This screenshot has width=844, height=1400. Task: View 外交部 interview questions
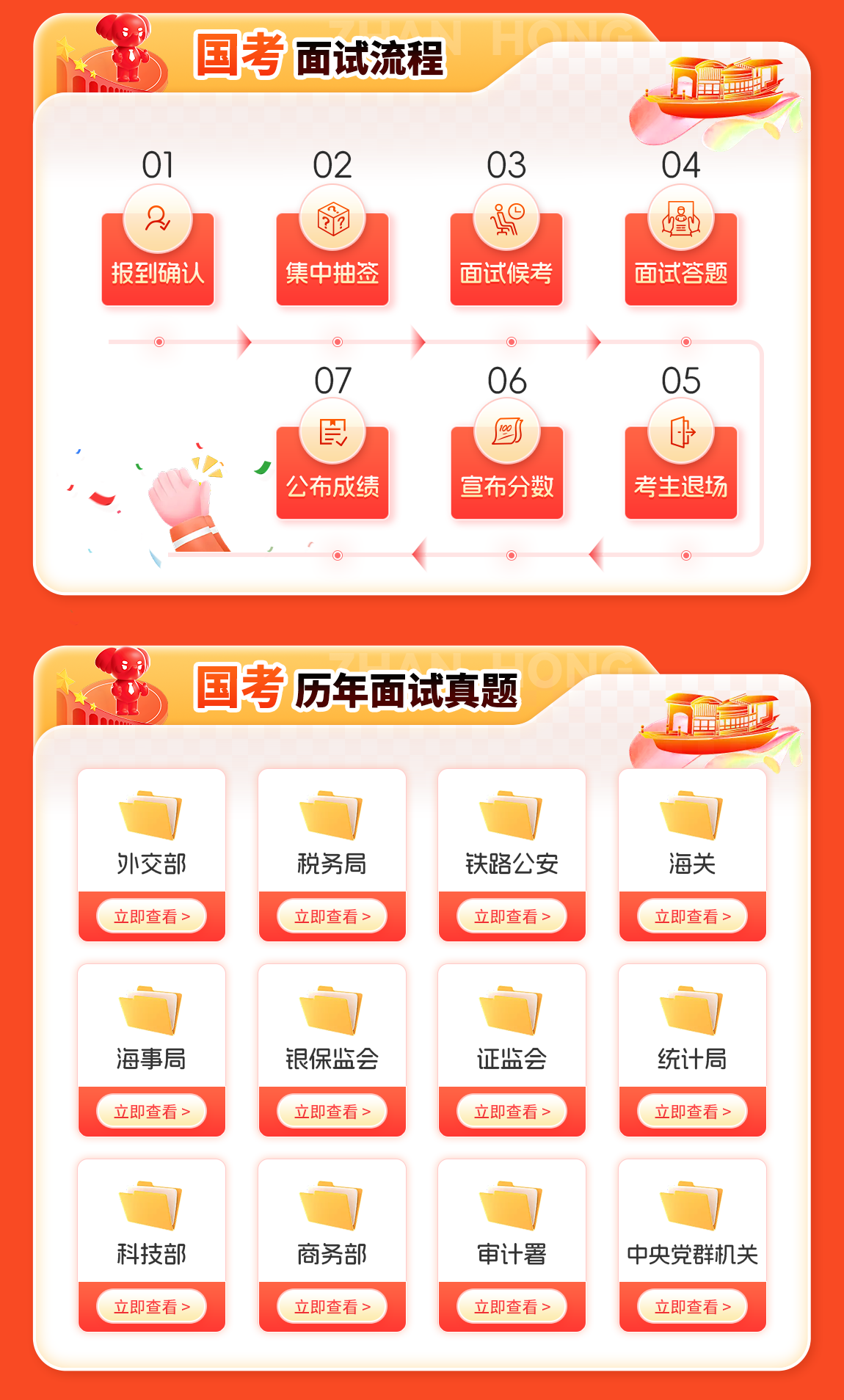[x=151, y=916]
